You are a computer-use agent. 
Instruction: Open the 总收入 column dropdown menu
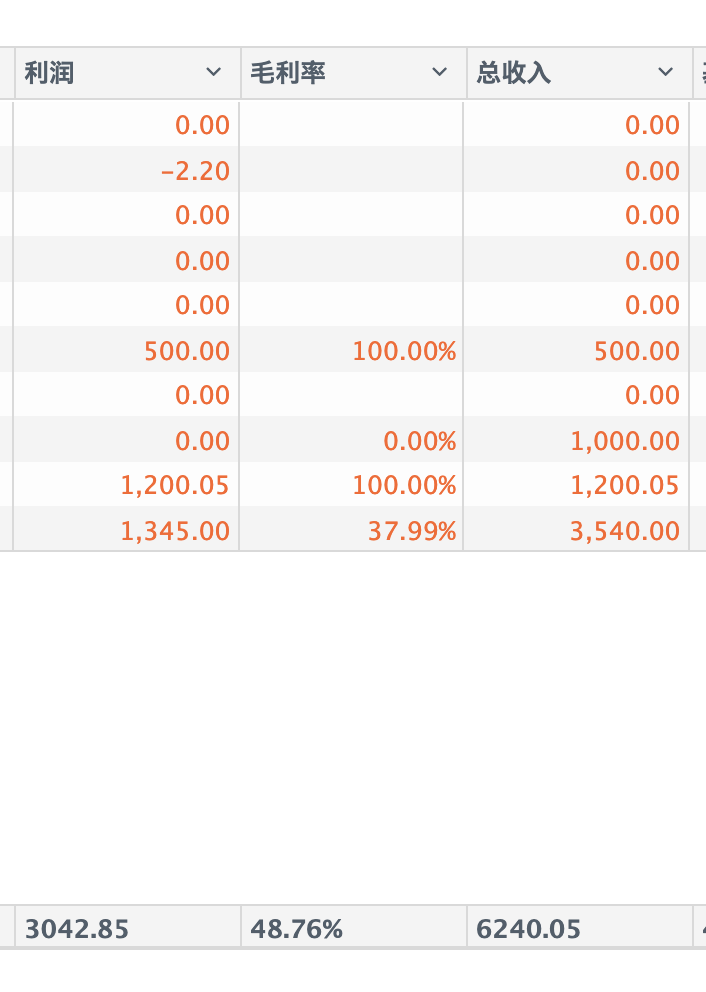coord(665,73)
